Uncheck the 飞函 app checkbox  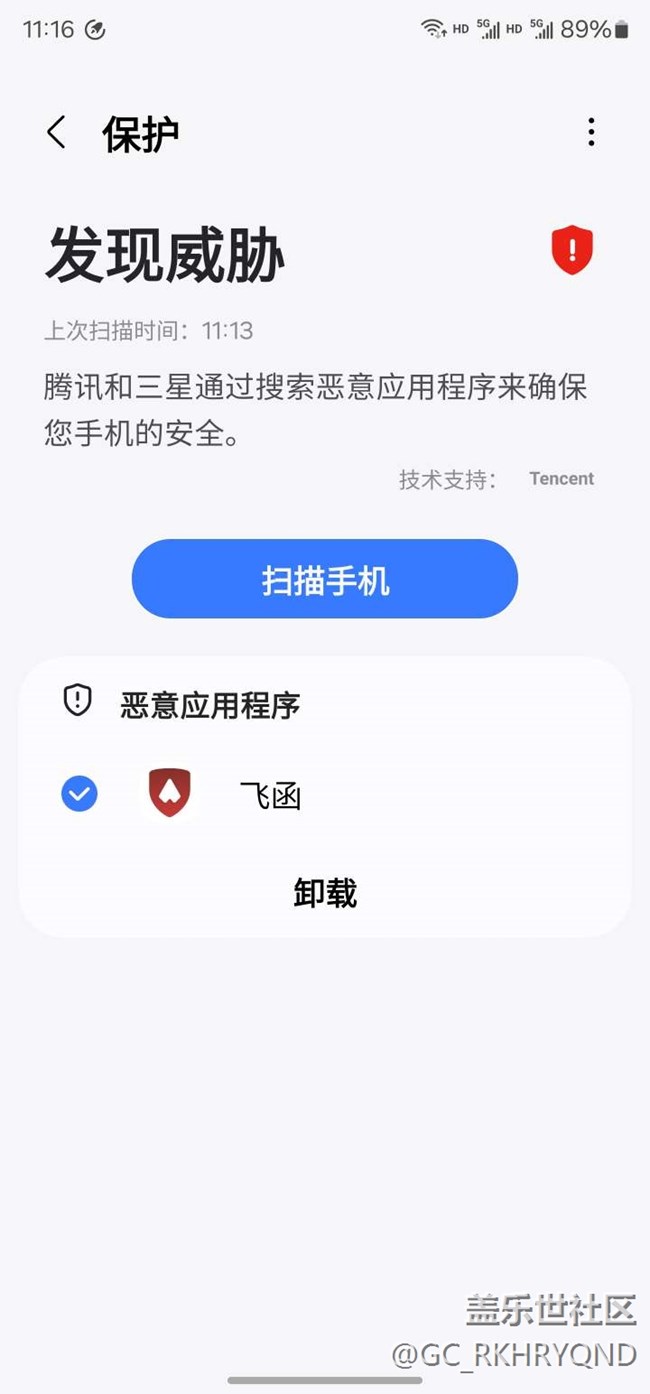tap(80, 795)
